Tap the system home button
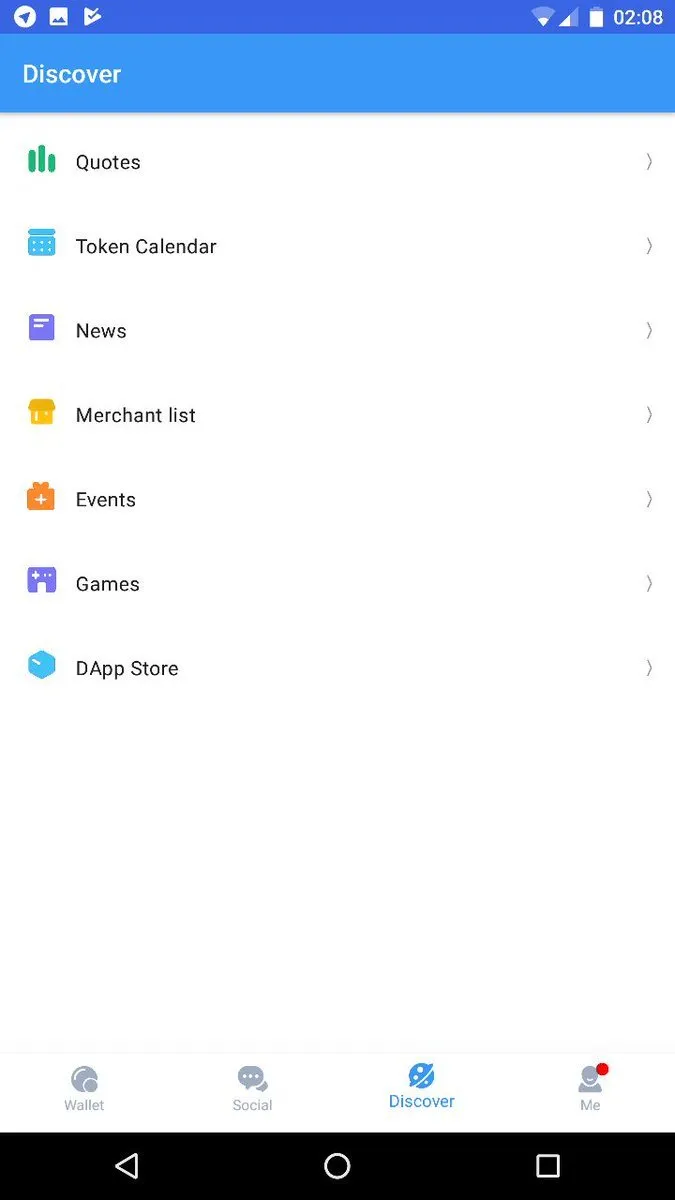Image resolution: width=675 pixels, height=1200 pixels. pyautogui.click(x=337, y=1166)
